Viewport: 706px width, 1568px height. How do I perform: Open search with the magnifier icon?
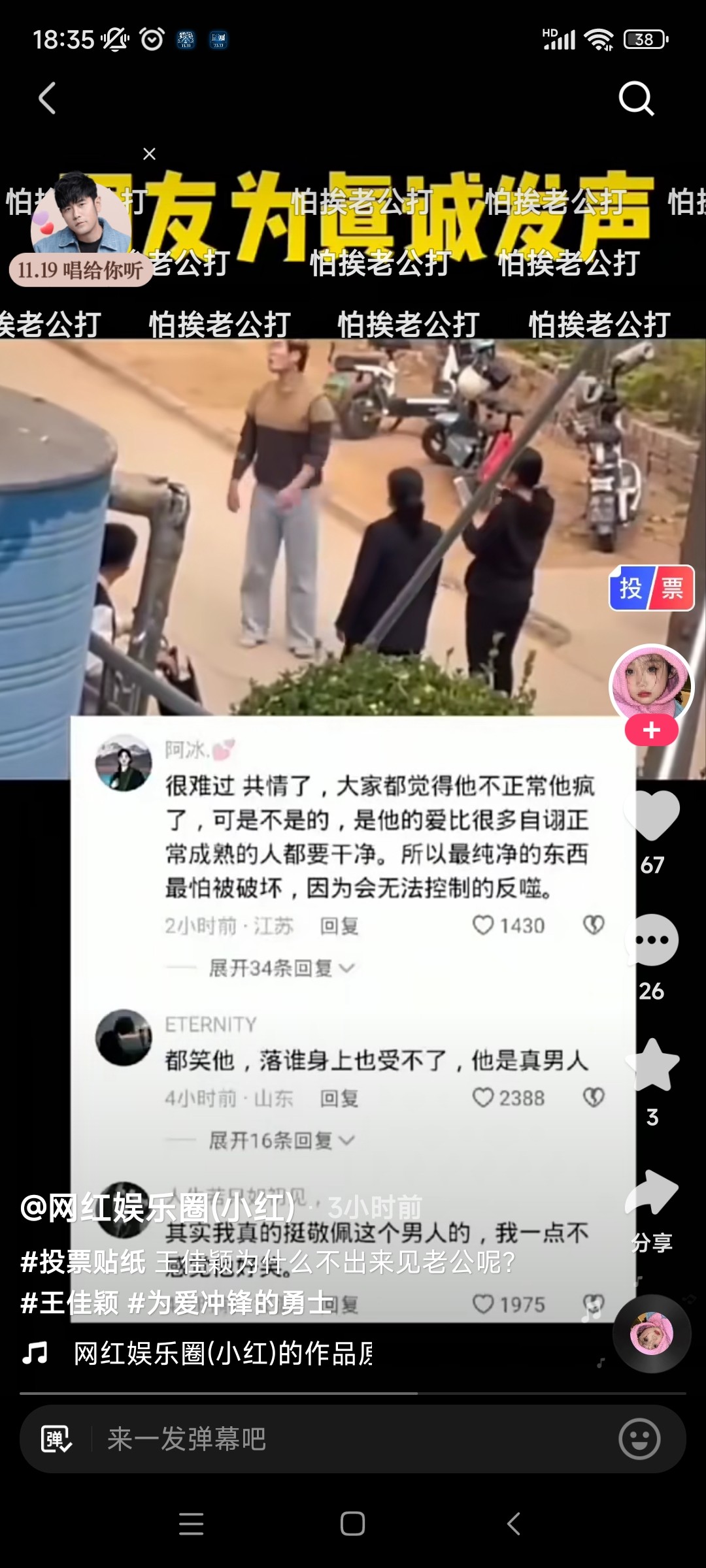(x=635, y=99)
